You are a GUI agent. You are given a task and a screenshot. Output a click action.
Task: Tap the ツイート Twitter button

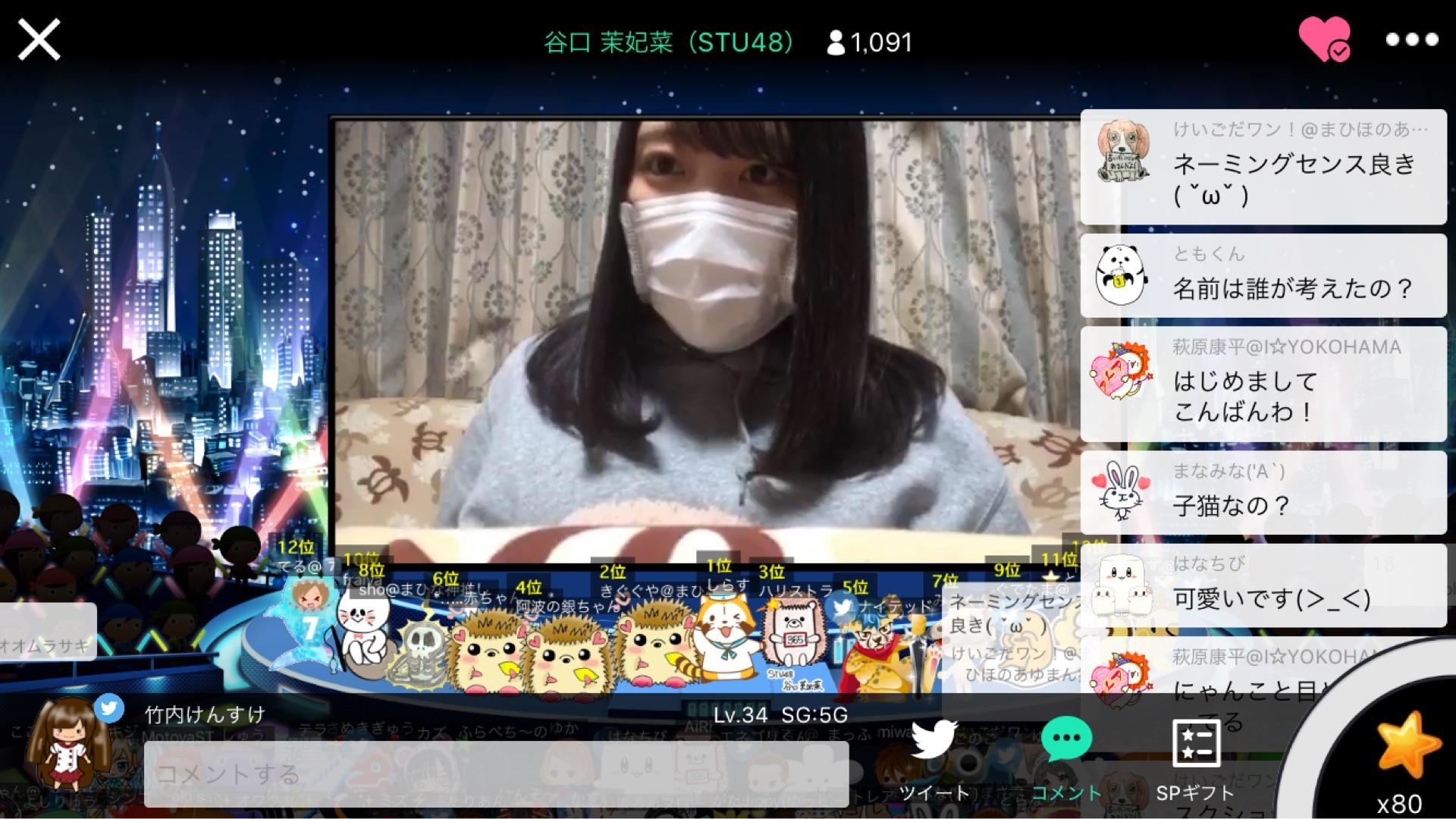point(934,758)
